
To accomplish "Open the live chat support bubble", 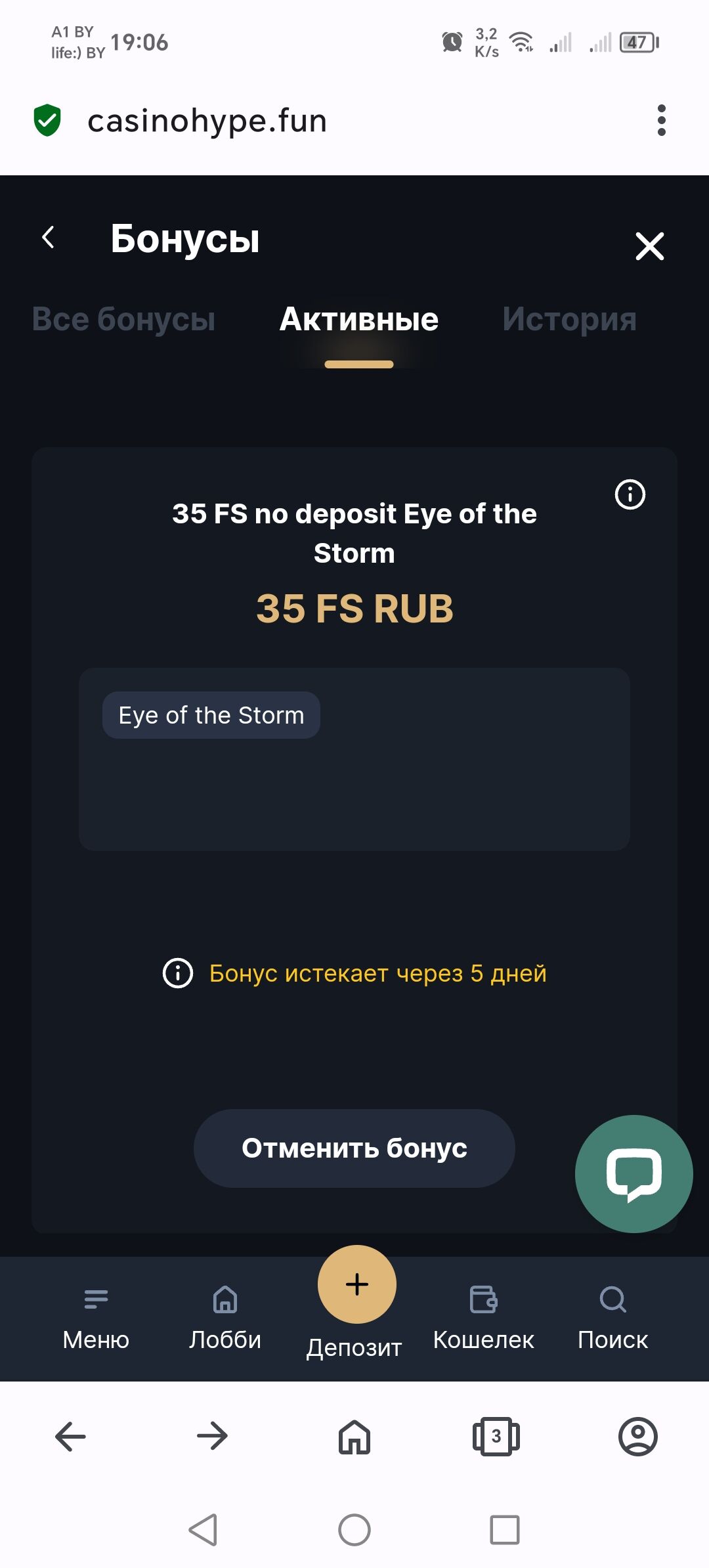I will pyautogui.click(x=634, y=1174).
